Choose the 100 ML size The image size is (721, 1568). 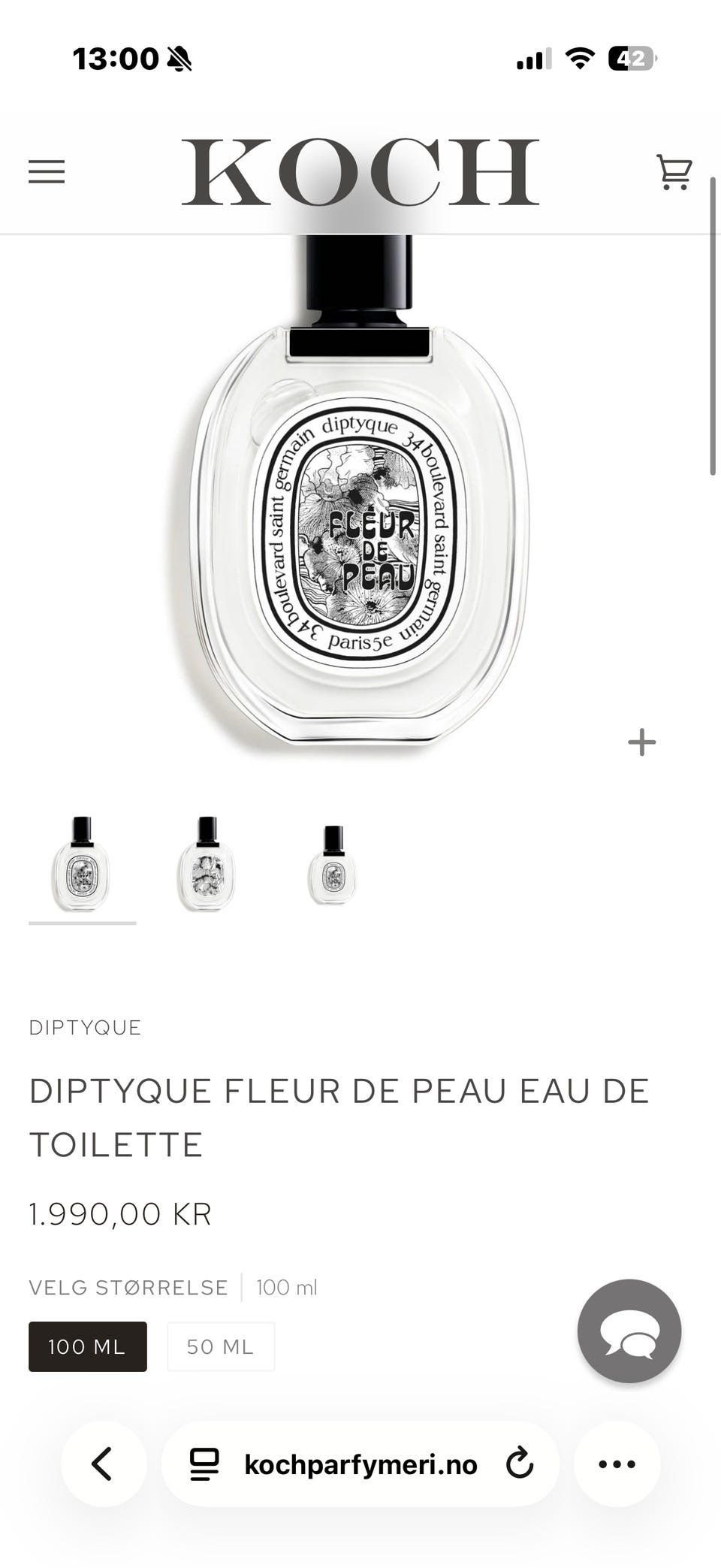[x=88, y=1346]
